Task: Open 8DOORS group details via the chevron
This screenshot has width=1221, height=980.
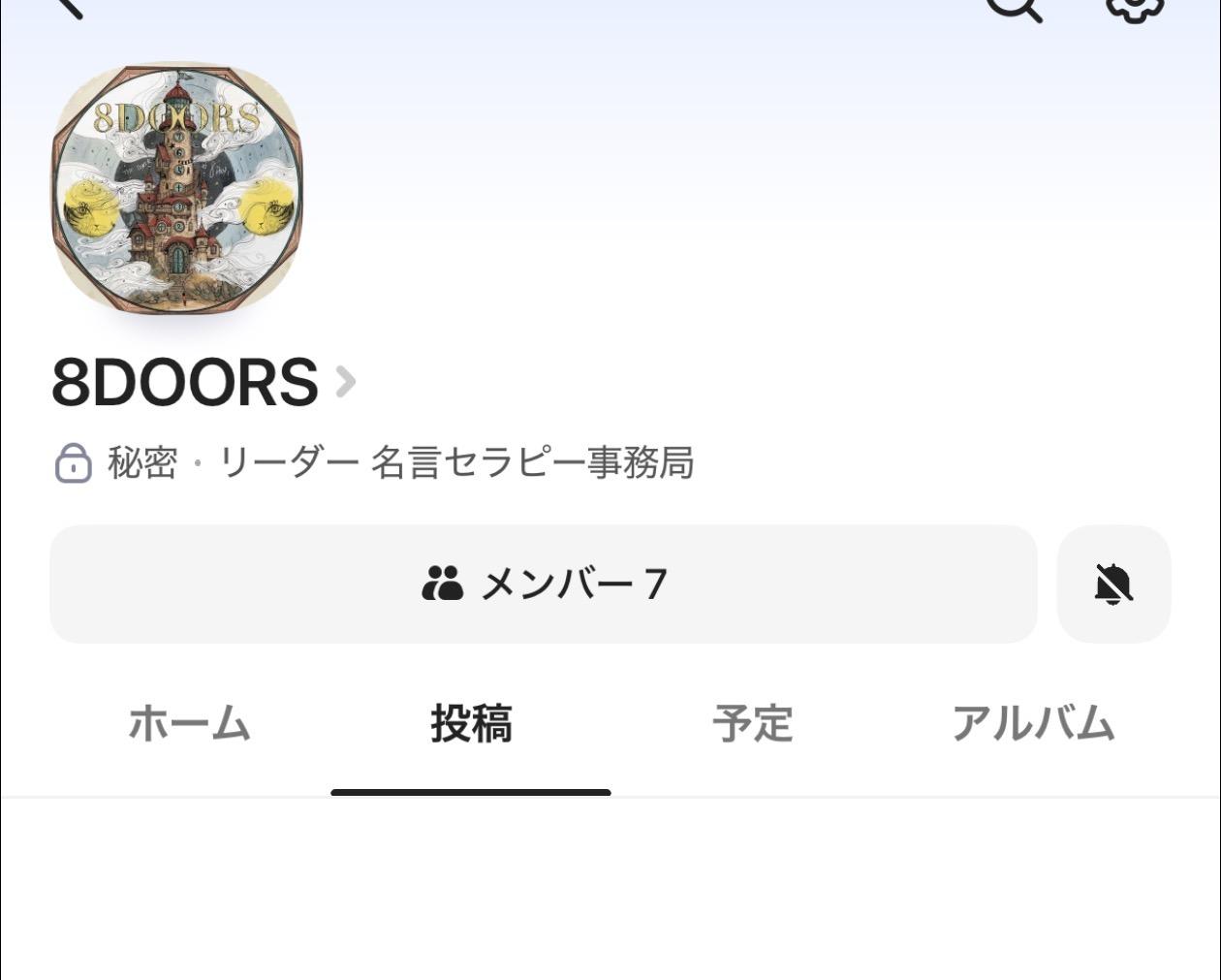Action: [345, 382]
